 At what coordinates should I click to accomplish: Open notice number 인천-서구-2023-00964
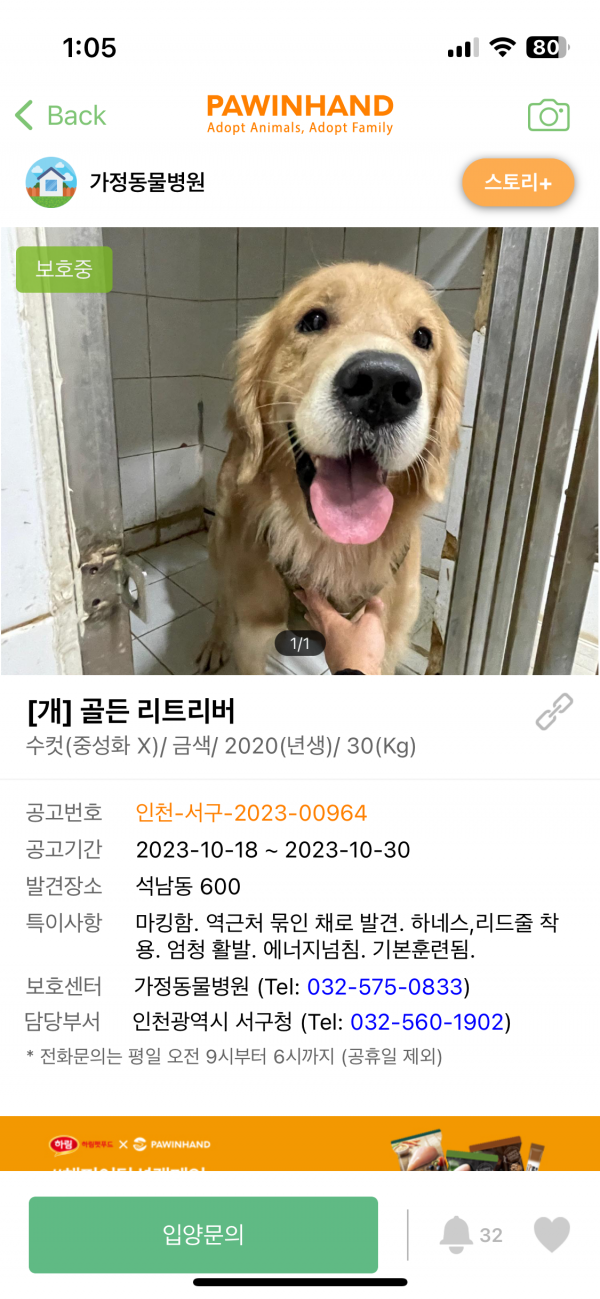251,813
